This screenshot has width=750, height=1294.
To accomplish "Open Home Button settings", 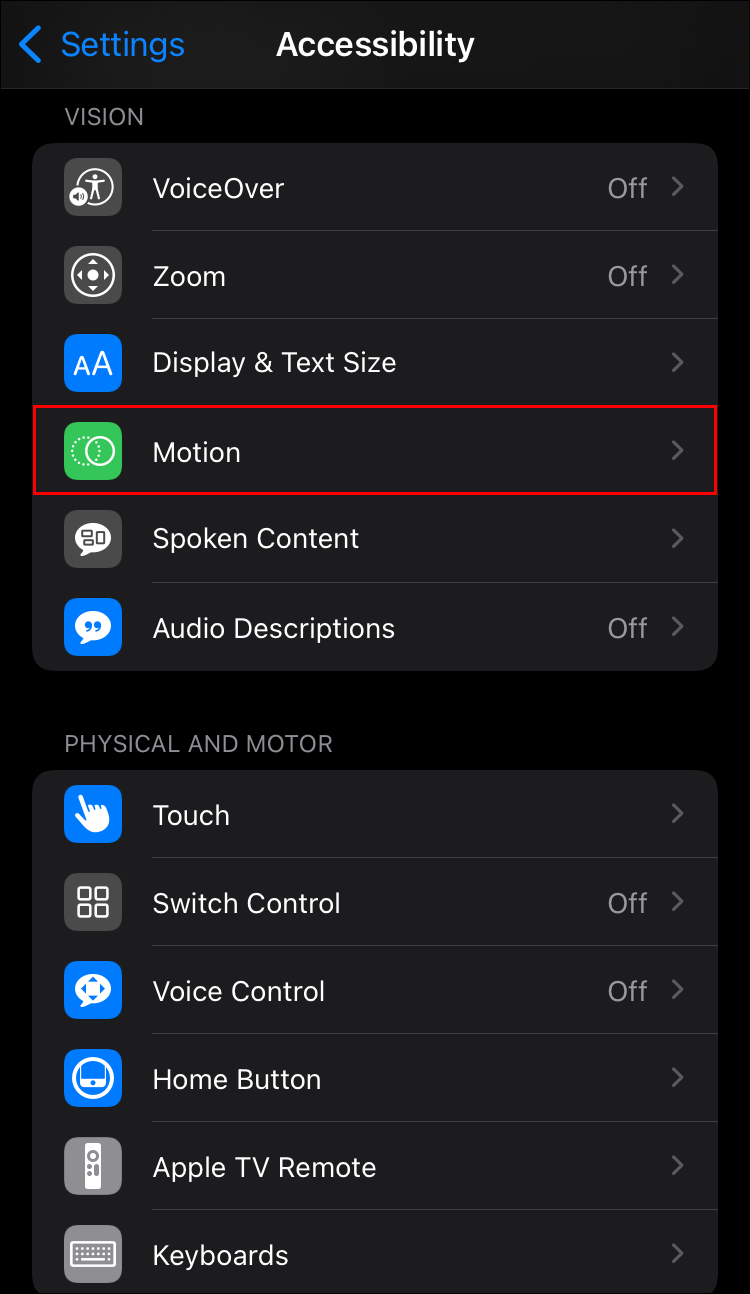I will pyautogui.click(x=375, y=1079).
